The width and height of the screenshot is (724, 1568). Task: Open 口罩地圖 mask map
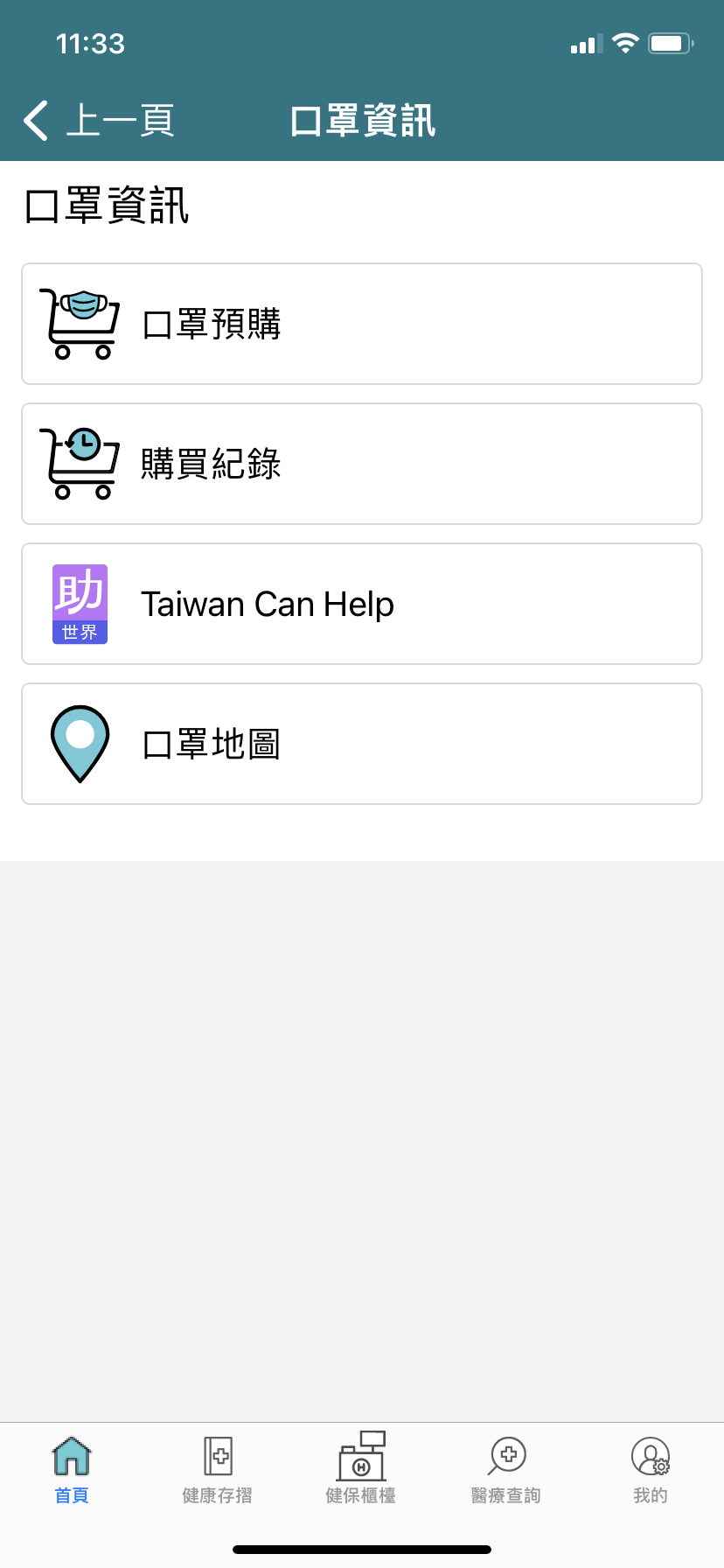coord(362,744)
